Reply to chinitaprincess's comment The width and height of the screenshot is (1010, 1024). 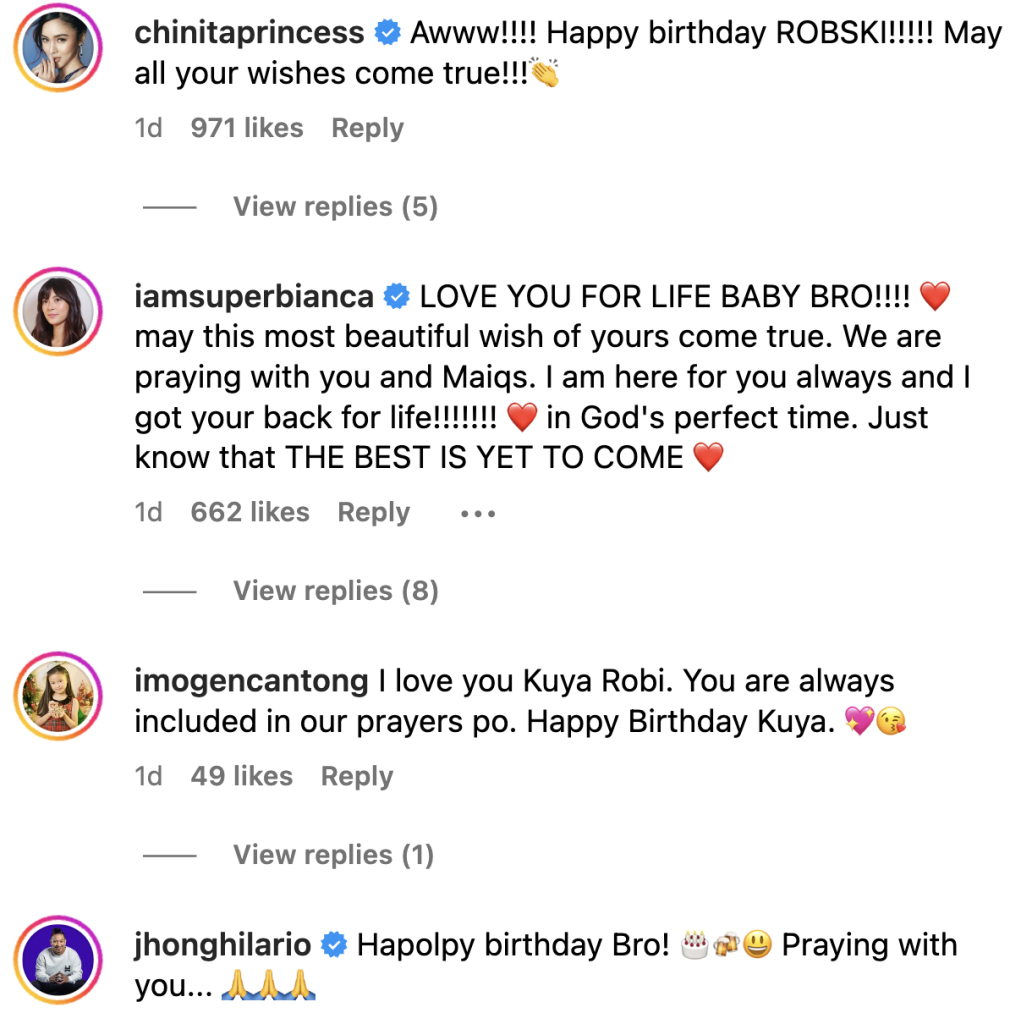[x=367, y=128]
